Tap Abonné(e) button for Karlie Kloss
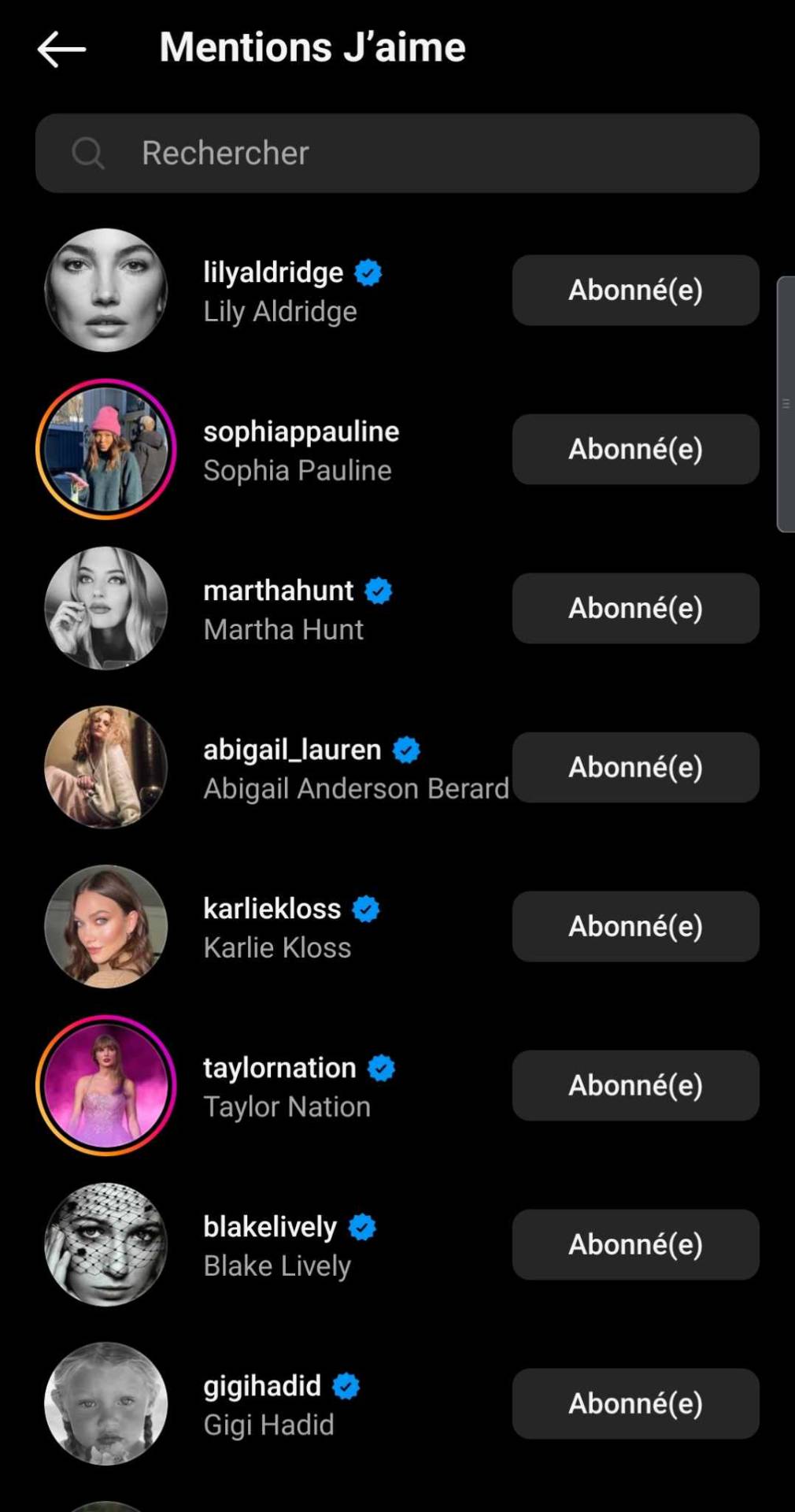This screenshot has width=795, height=1512. point(635,926)
